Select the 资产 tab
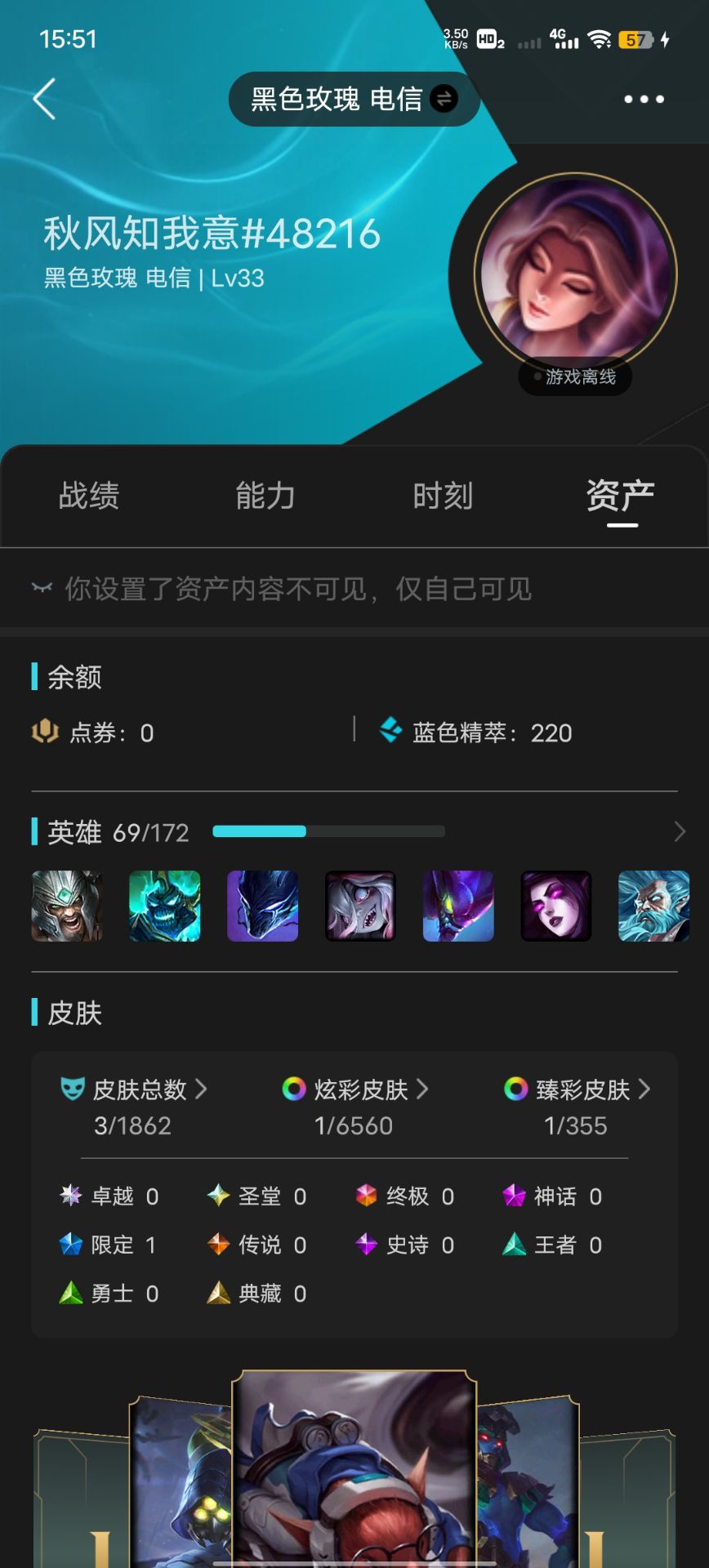709x1568 pixels. 621,496
